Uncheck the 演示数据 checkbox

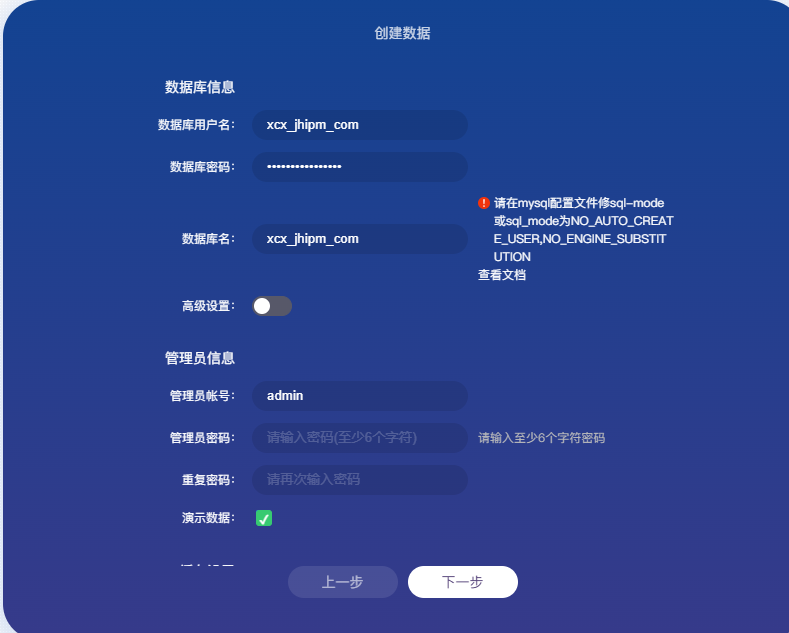coord(264,518)
